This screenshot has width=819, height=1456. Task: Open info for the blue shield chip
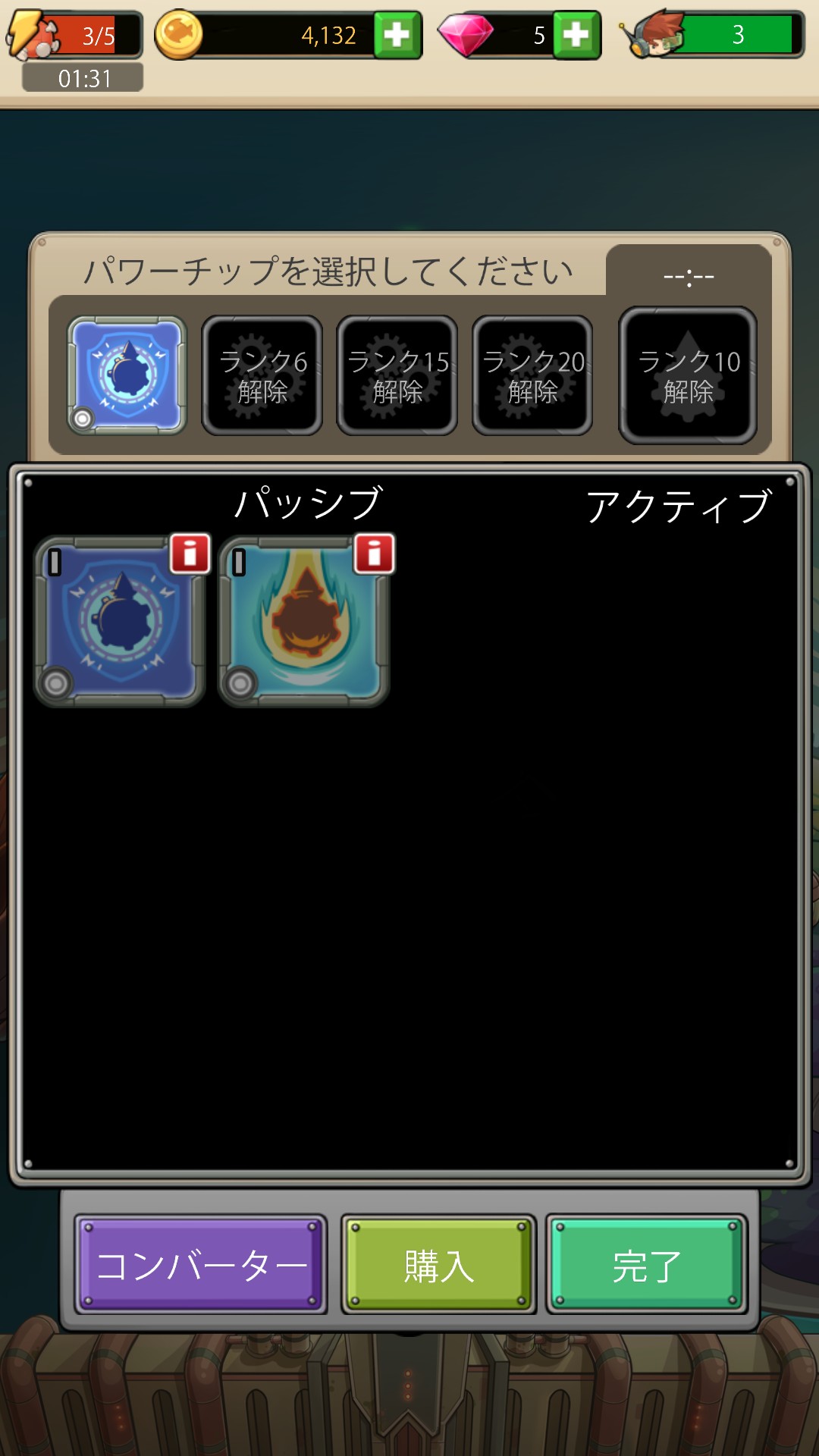click(190, 554)
